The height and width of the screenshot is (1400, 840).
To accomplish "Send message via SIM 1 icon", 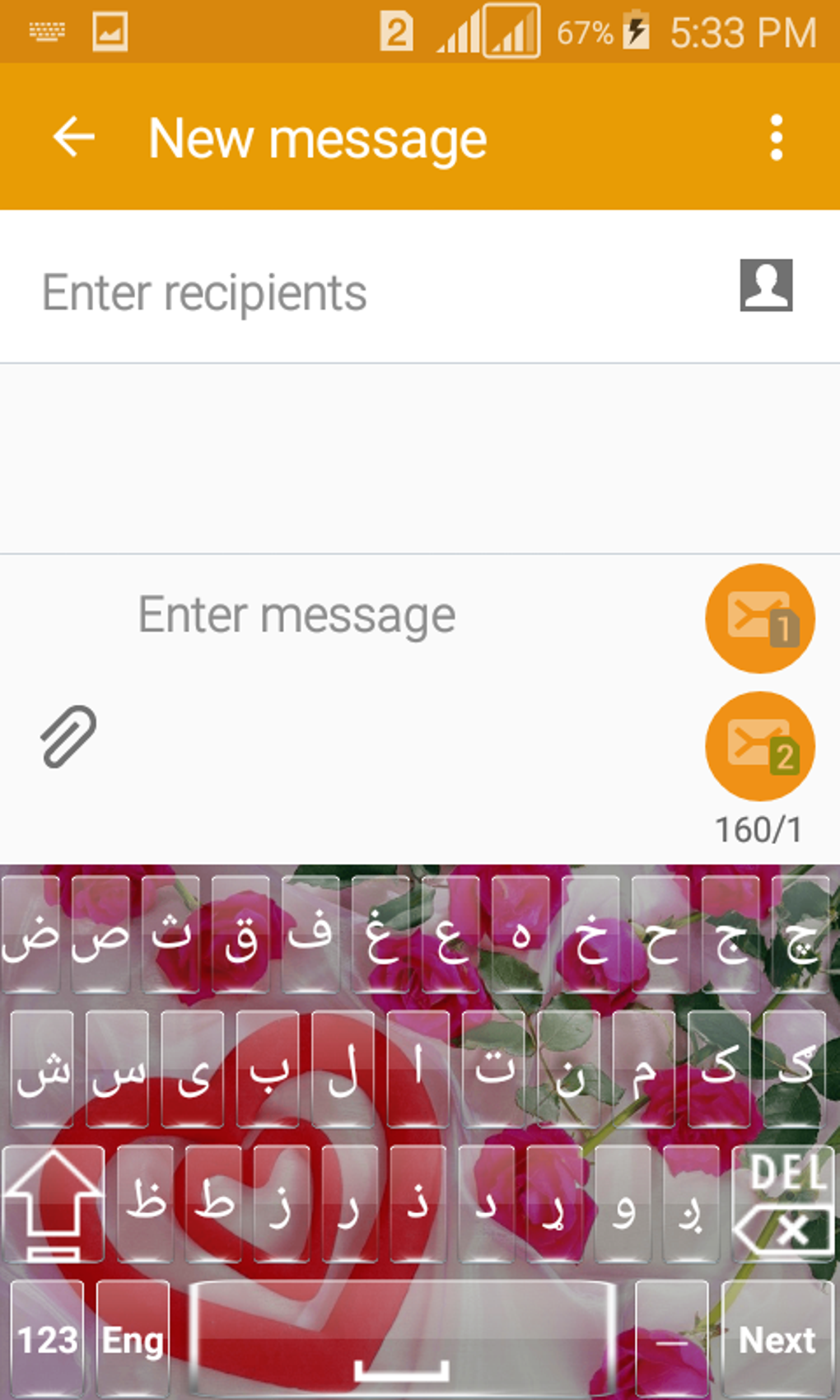I will (758, 618).
